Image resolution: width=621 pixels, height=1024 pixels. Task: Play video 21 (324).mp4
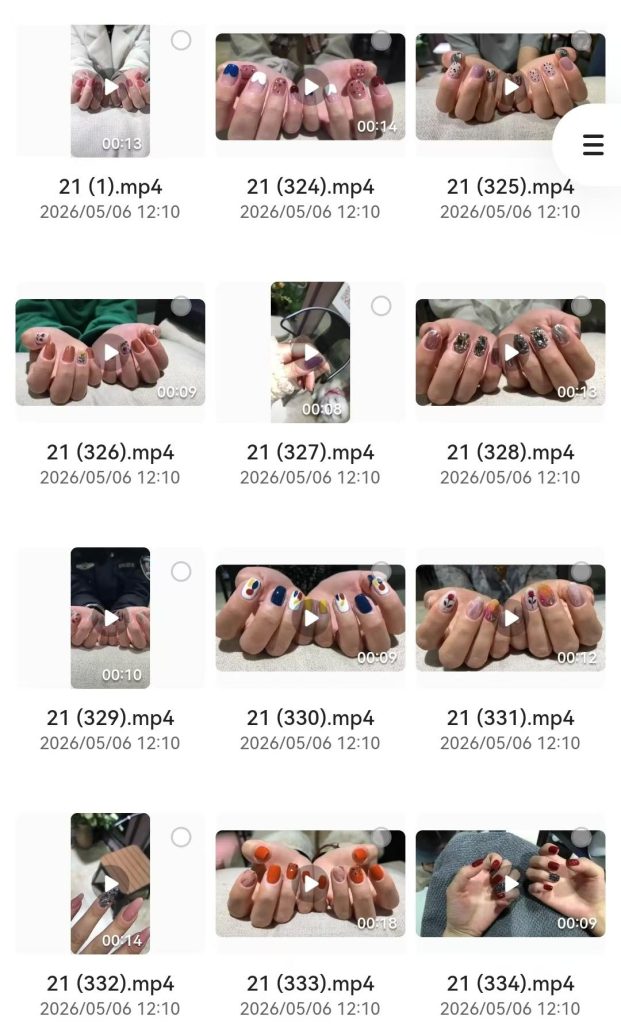[x=310, y=86]
